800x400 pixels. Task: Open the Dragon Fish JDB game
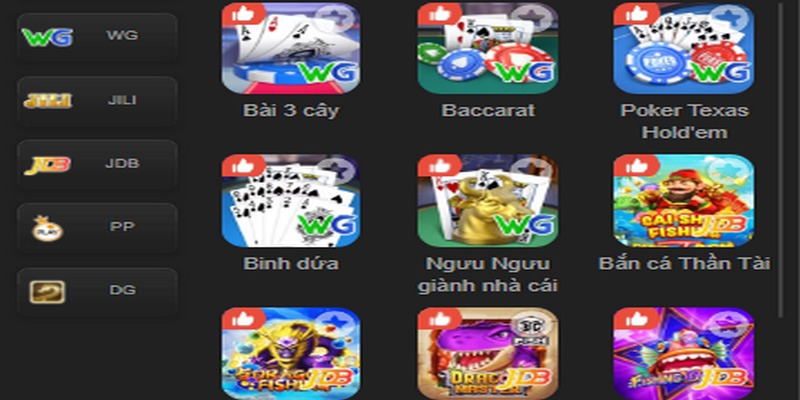[x=290, y=354]
